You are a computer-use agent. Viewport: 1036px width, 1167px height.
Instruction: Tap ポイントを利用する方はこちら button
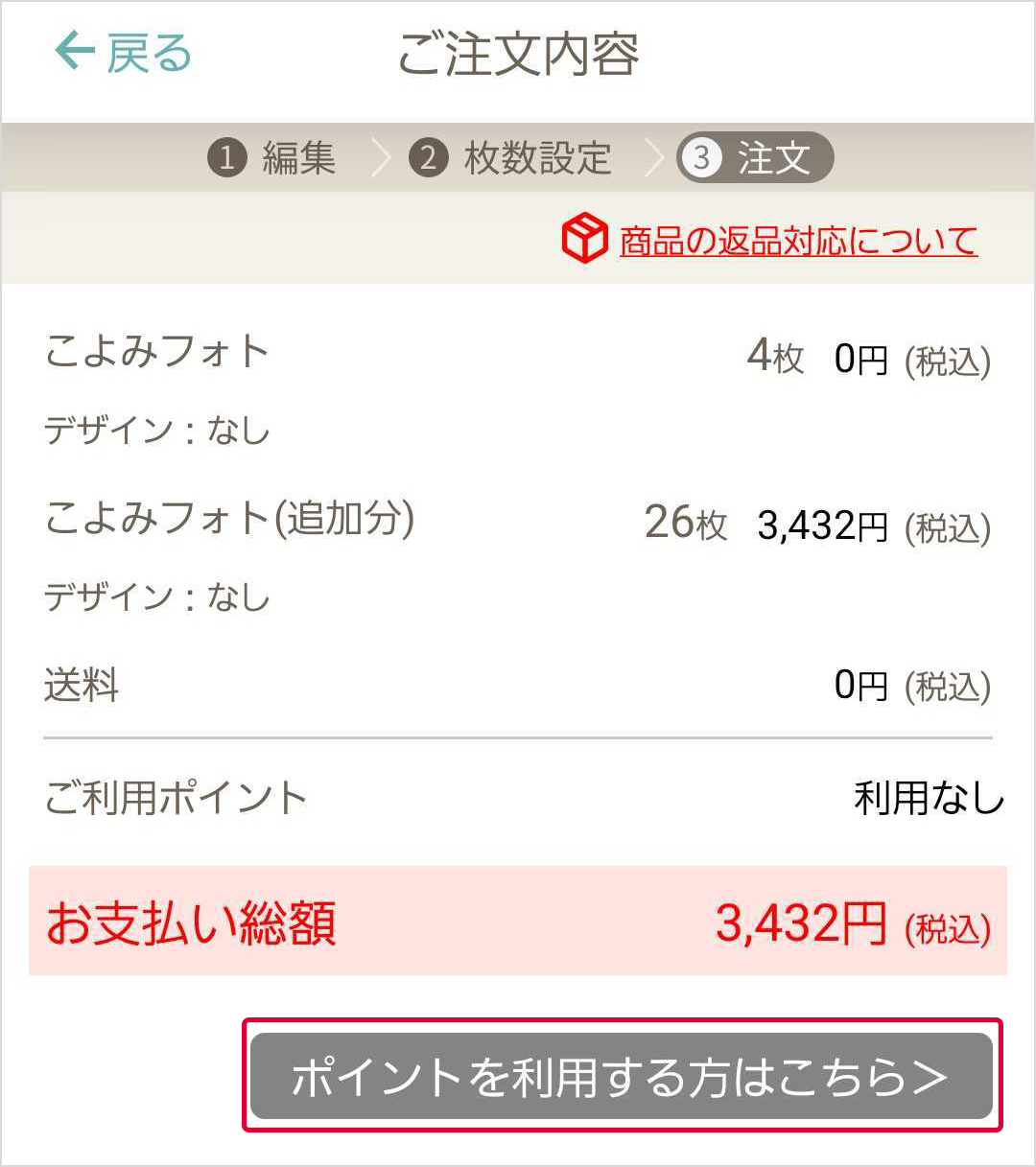pyautogui.click(x=621, y=1076)
